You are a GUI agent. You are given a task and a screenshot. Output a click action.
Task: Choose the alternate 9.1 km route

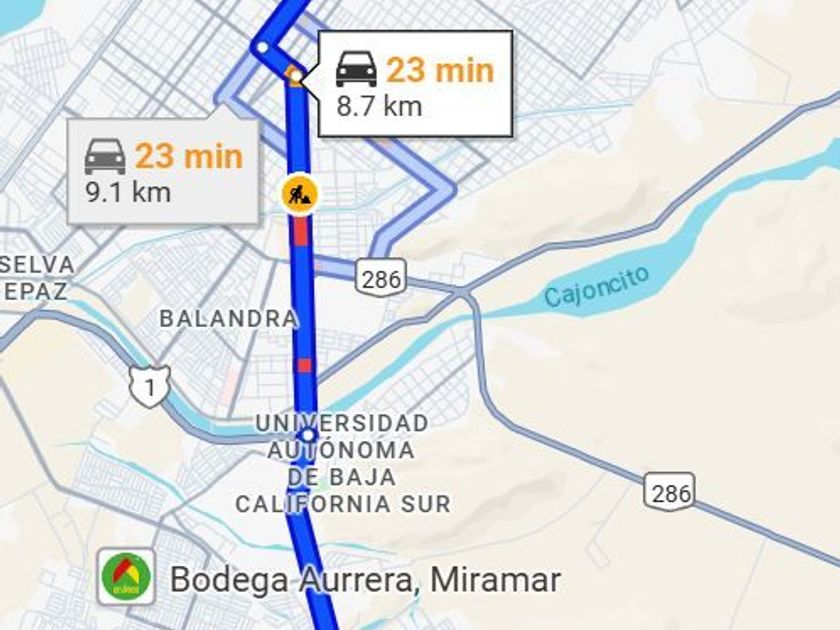163,170
